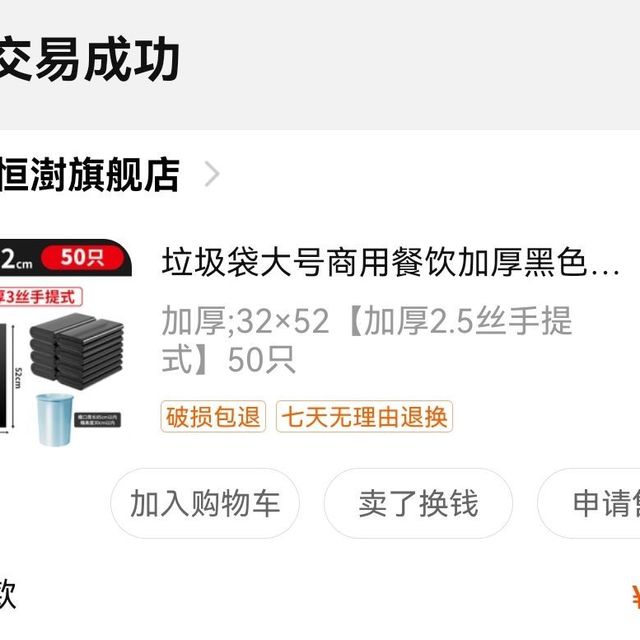The height and width of the screenshot is (640, 640).
Task: Tap the 加入购物车 button
Action: point(205,503)
